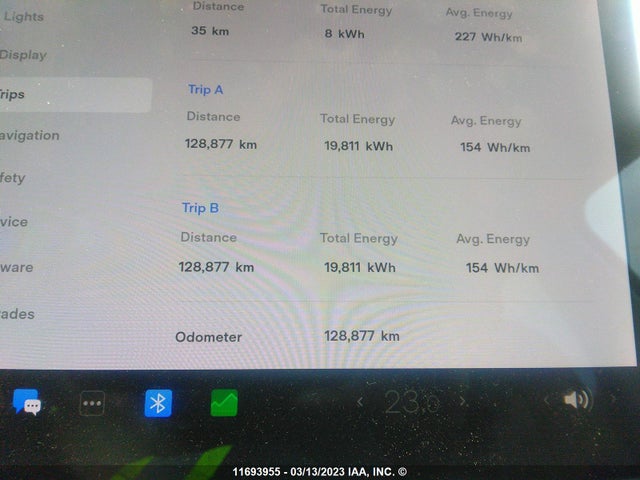Viewport: 640px width, 480px height.
Task: Open the Display settings section
Action: pyautogui.click(x=23, y=55)
